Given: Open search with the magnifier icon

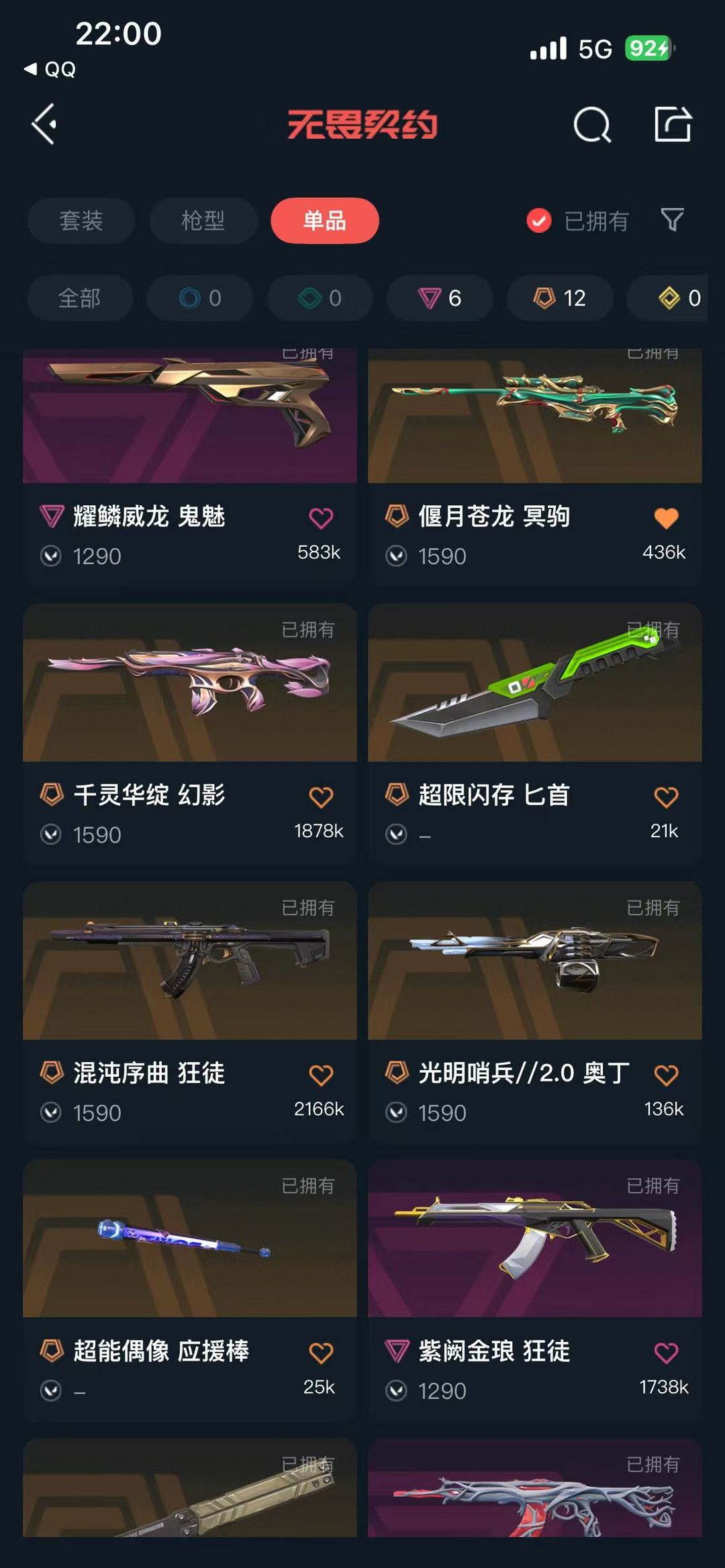Looking at the screenshot, I should pyautogui.click(x=591, y=123).
